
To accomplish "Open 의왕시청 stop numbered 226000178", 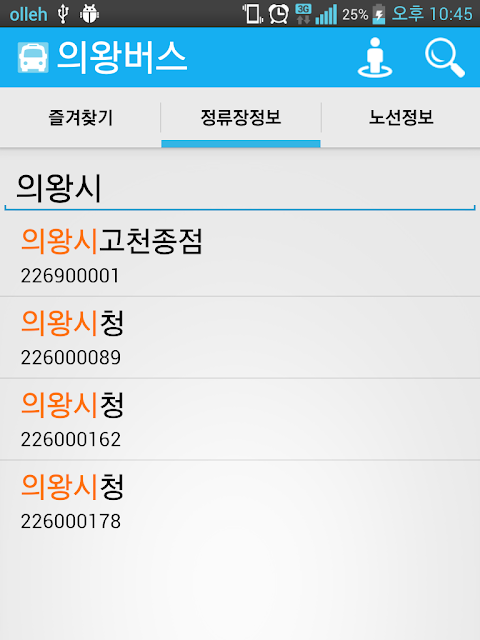I will 240,501.
